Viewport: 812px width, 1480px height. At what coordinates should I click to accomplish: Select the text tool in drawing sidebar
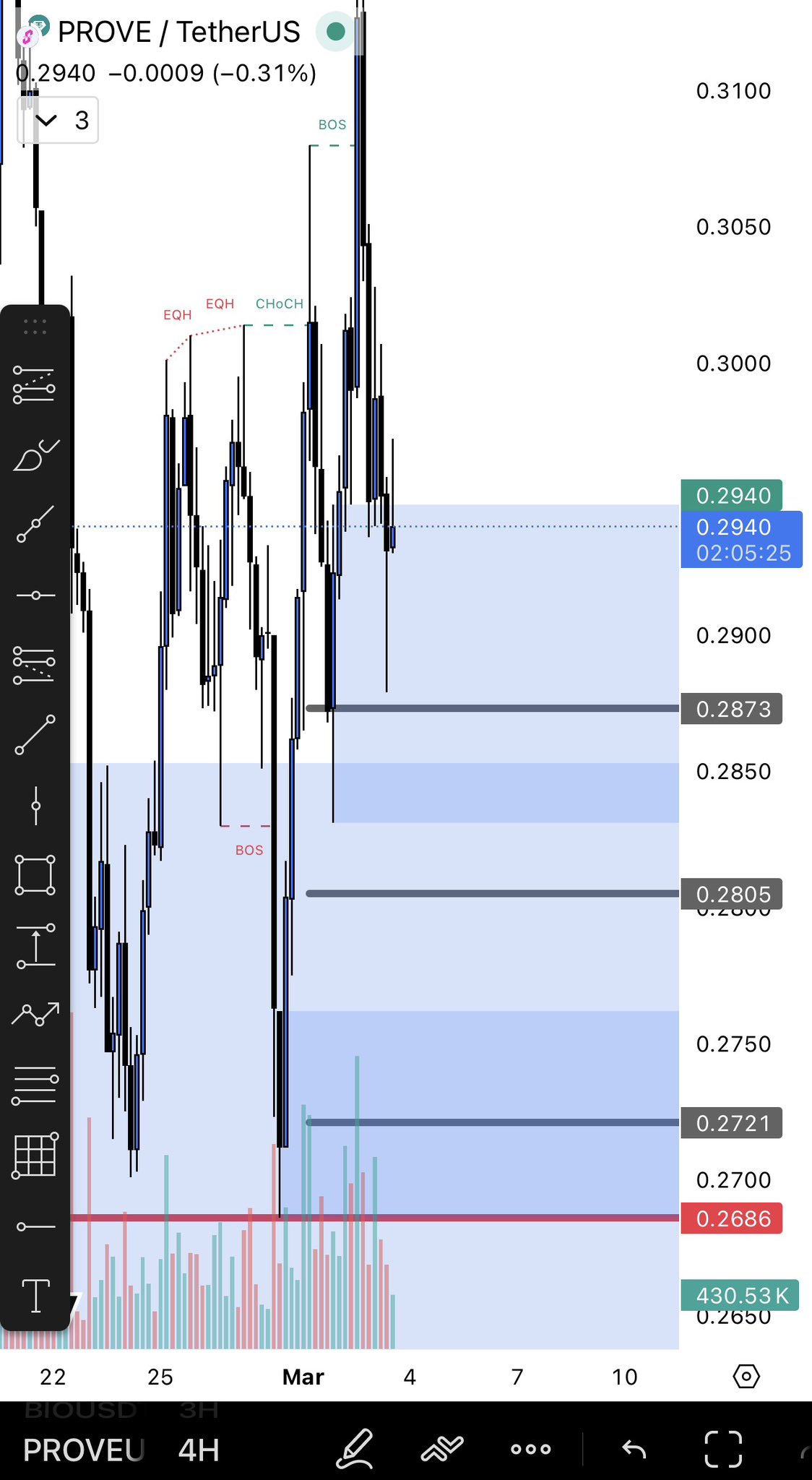coord(35,1295)
